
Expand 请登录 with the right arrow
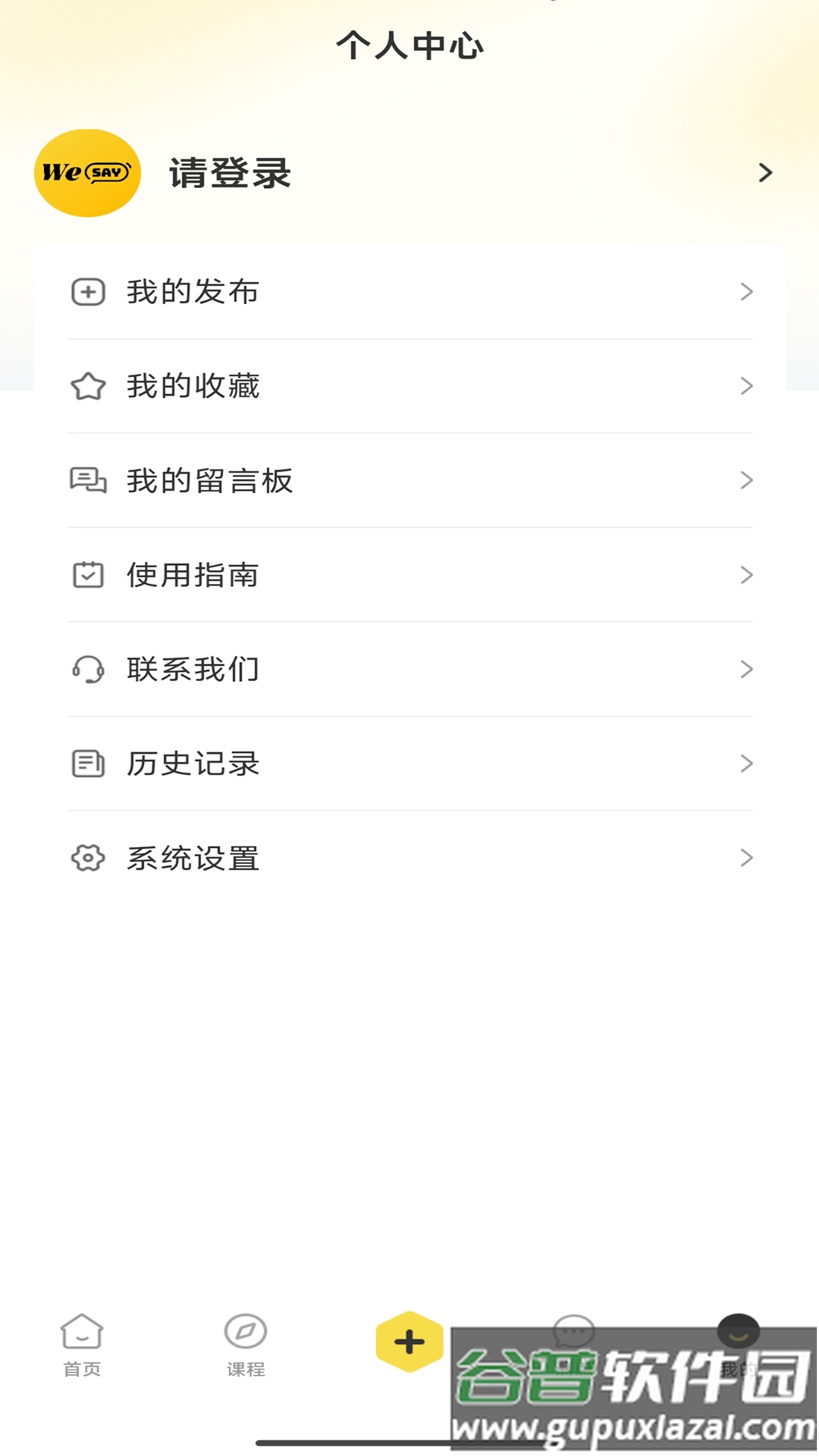pyautogui.click(x=766, y=174)
